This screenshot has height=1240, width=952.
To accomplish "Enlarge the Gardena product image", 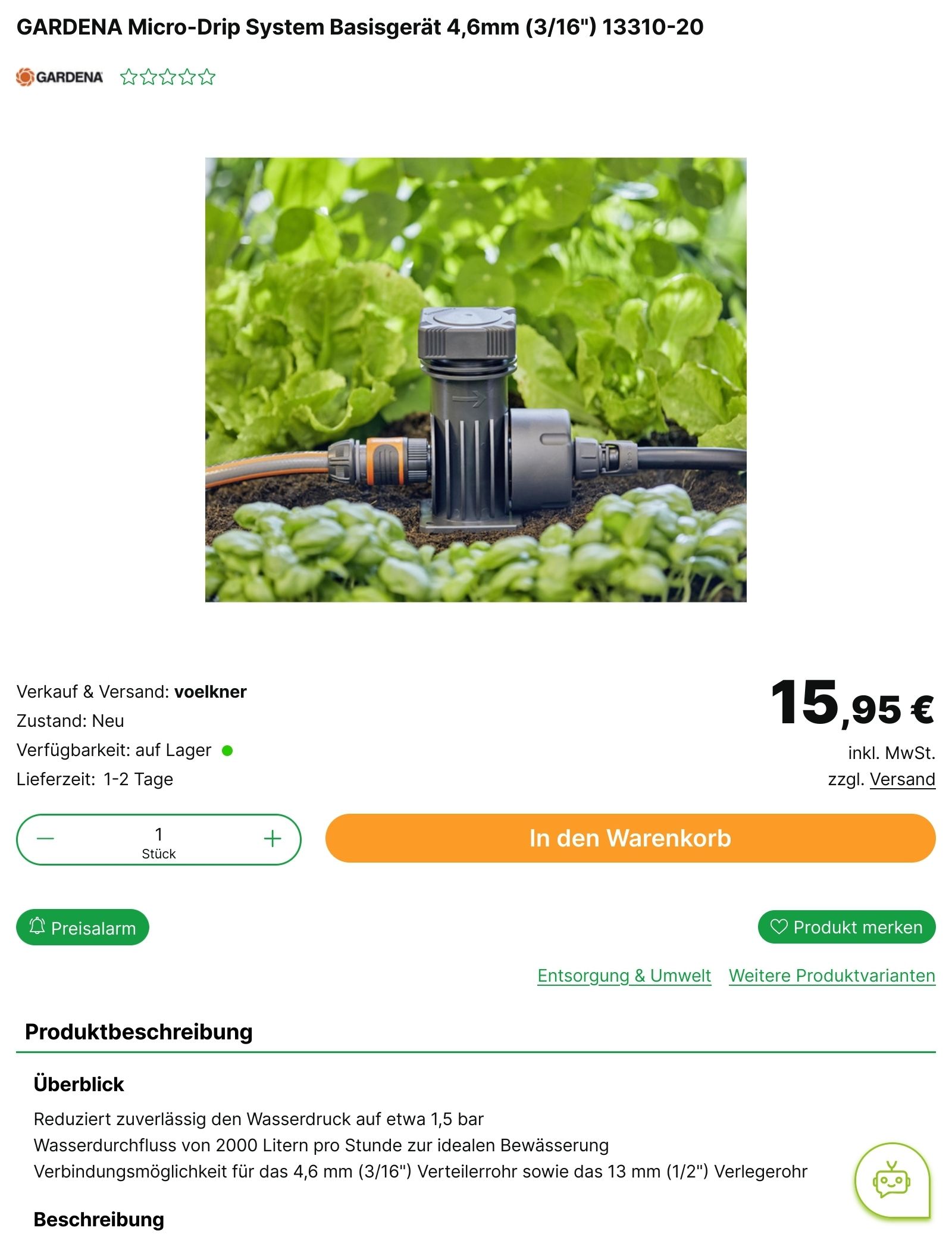I will pyautogui.click(x=475, y=379).
